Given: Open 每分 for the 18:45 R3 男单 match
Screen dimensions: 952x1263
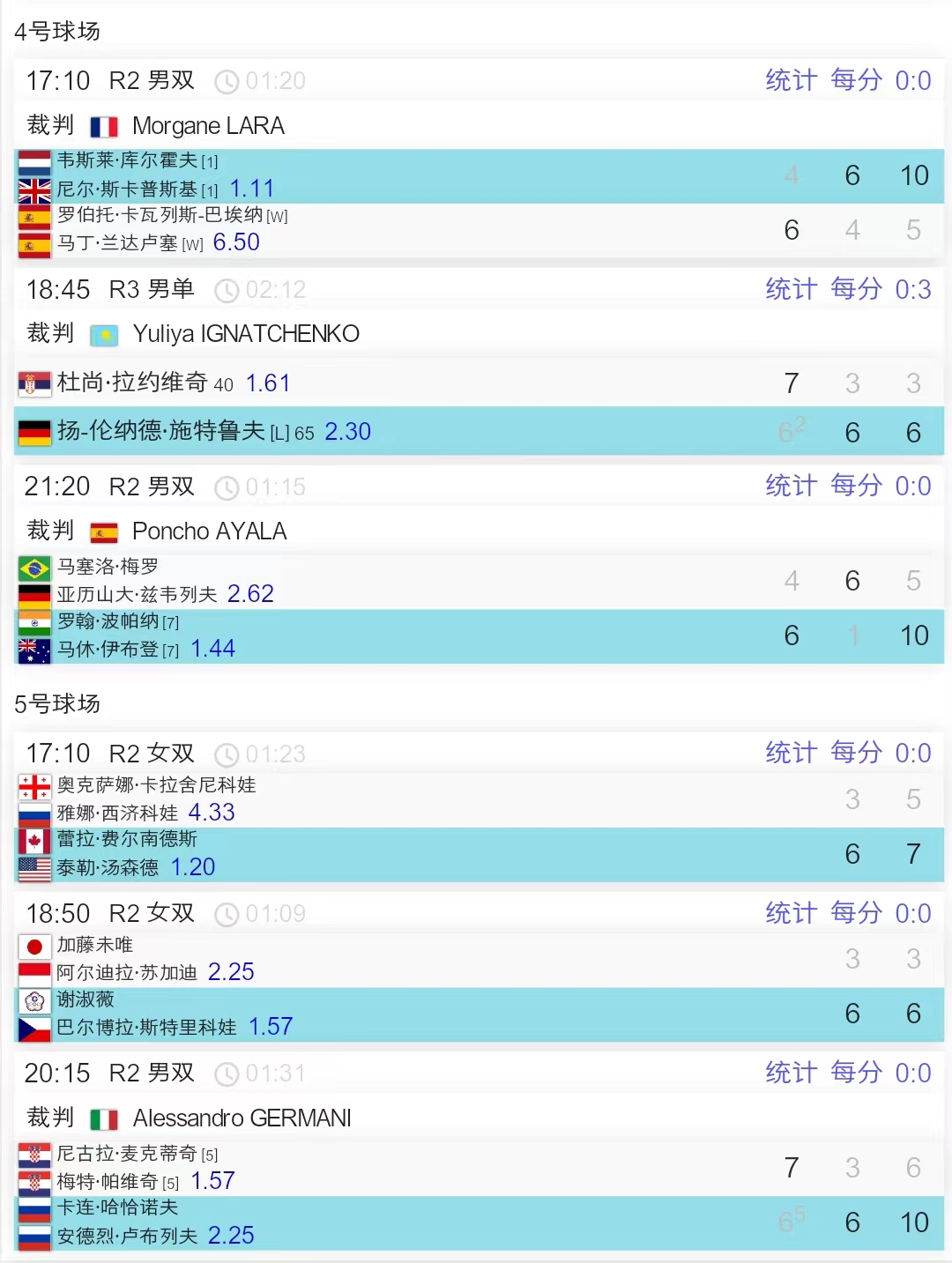Looking at the screenshot, I should 855,289.
